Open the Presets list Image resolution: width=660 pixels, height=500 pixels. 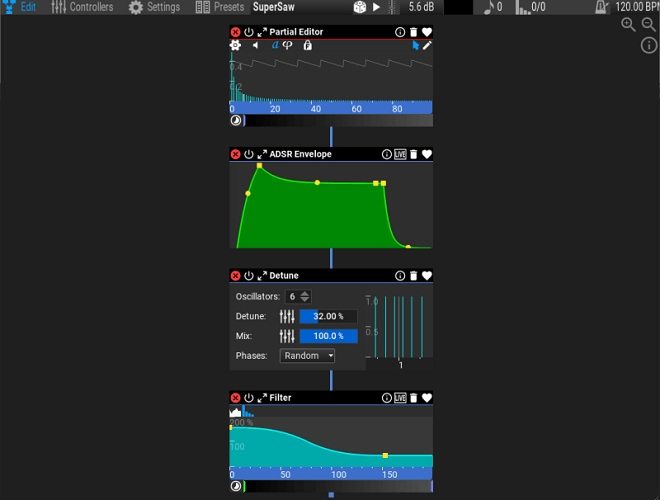[220, 7]
